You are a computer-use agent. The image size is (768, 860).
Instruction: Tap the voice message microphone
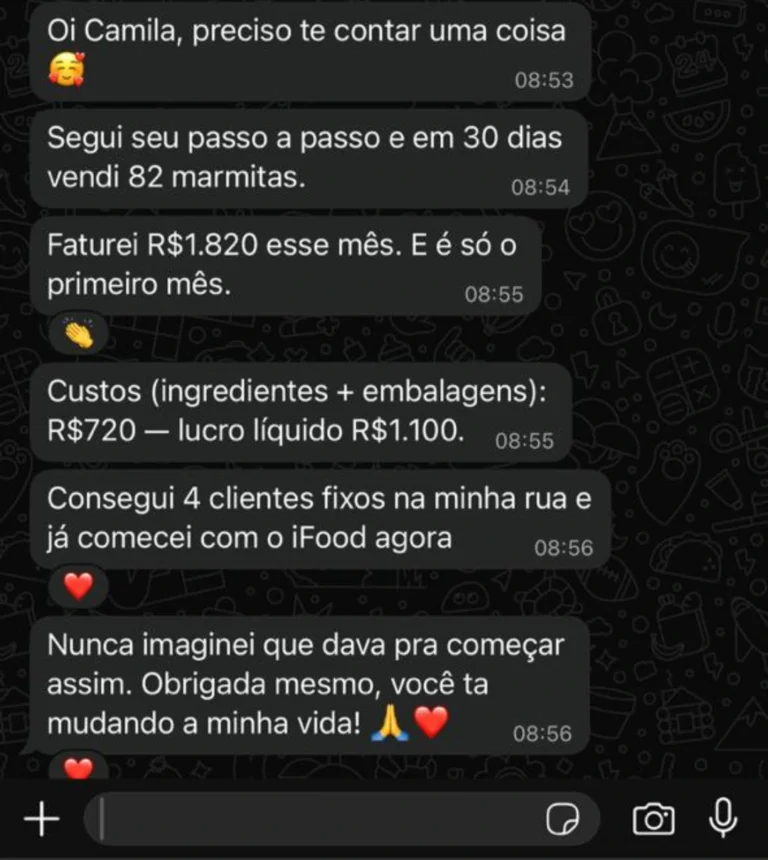[x=722, y=820]
